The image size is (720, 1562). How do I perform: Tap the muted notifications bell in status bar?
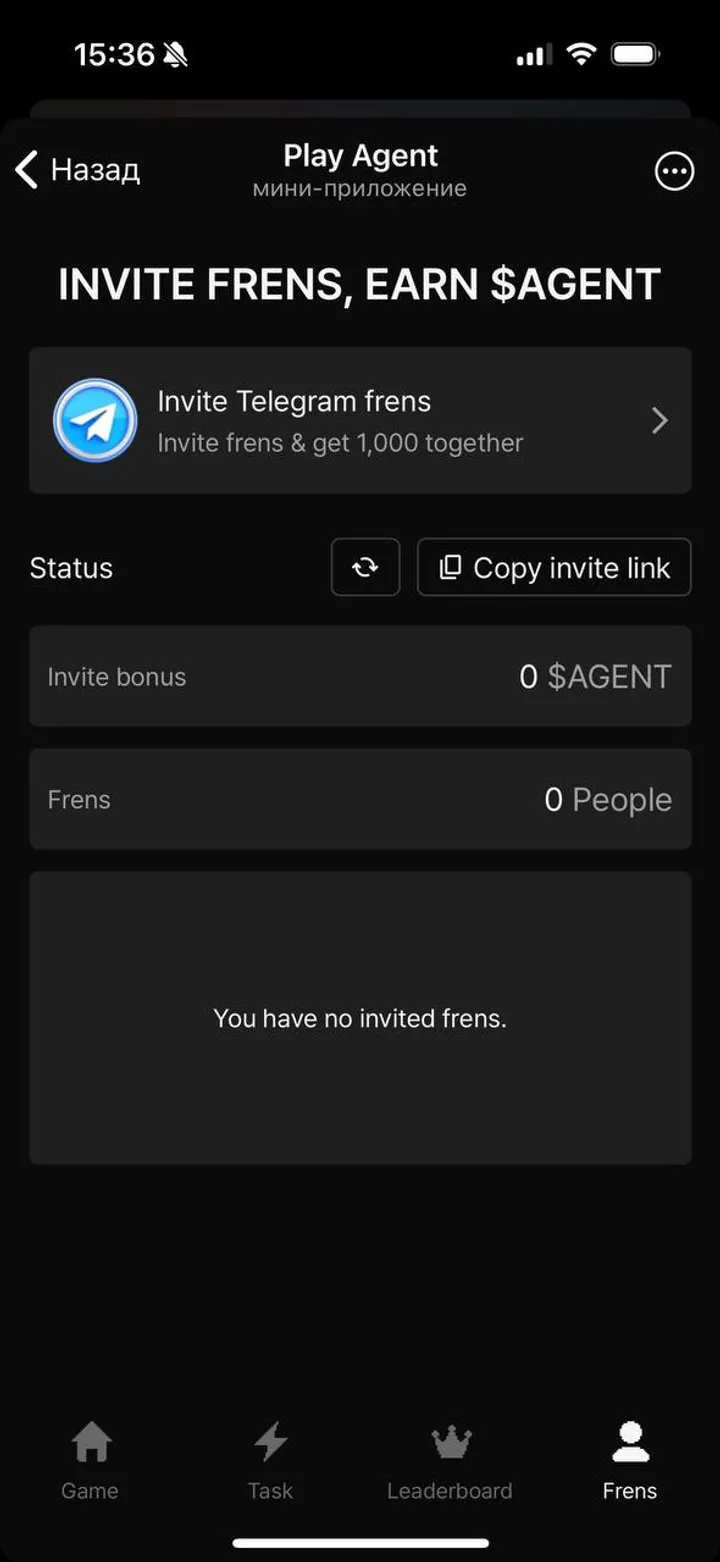[176, 54]
